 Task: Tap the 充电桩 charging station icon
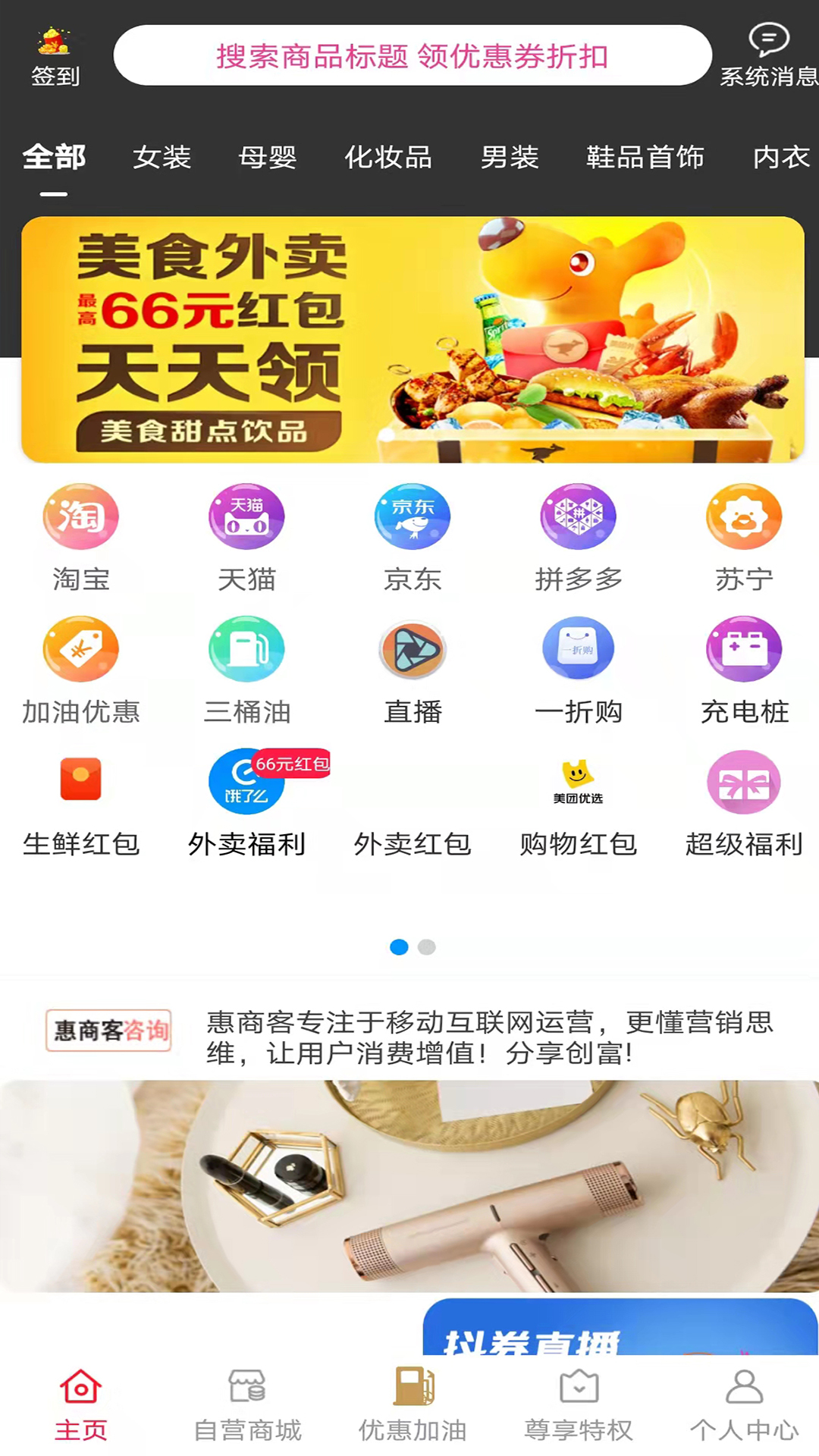[743, 648]
